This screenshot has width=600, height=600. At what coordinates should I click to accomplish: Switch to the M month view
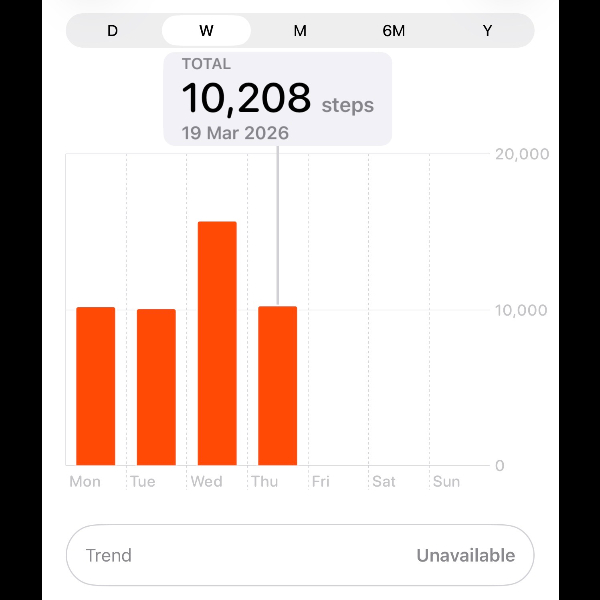pyautogui.click(x=300, y=31)
